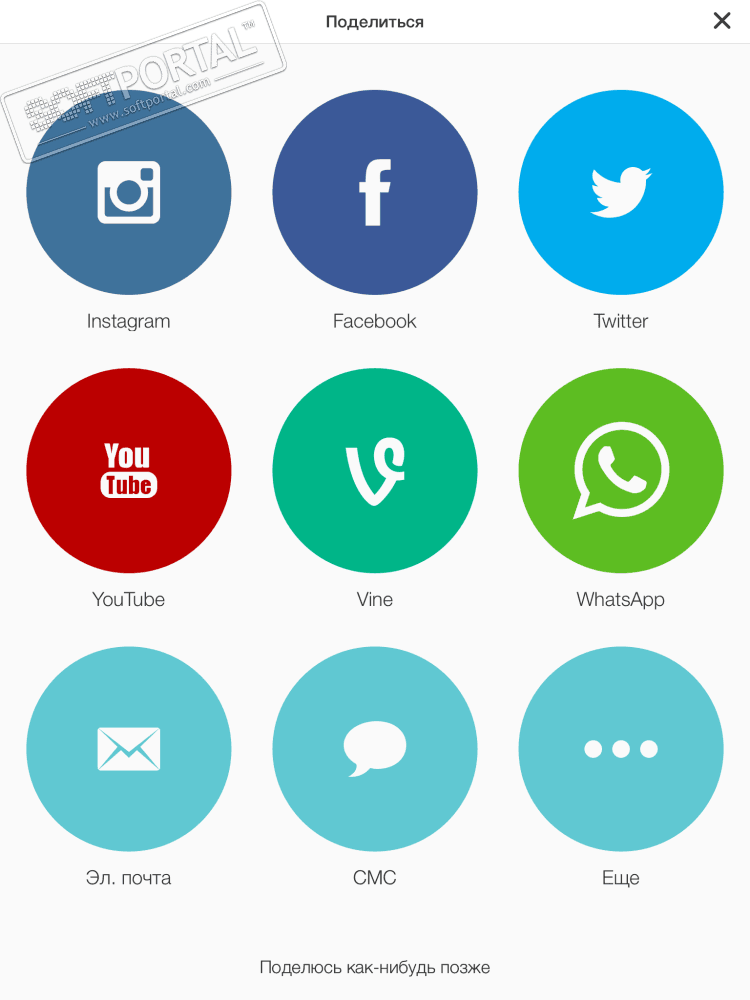Share to YouTube
This screenshot has height=1000, width=750.
tap(129, 470)
